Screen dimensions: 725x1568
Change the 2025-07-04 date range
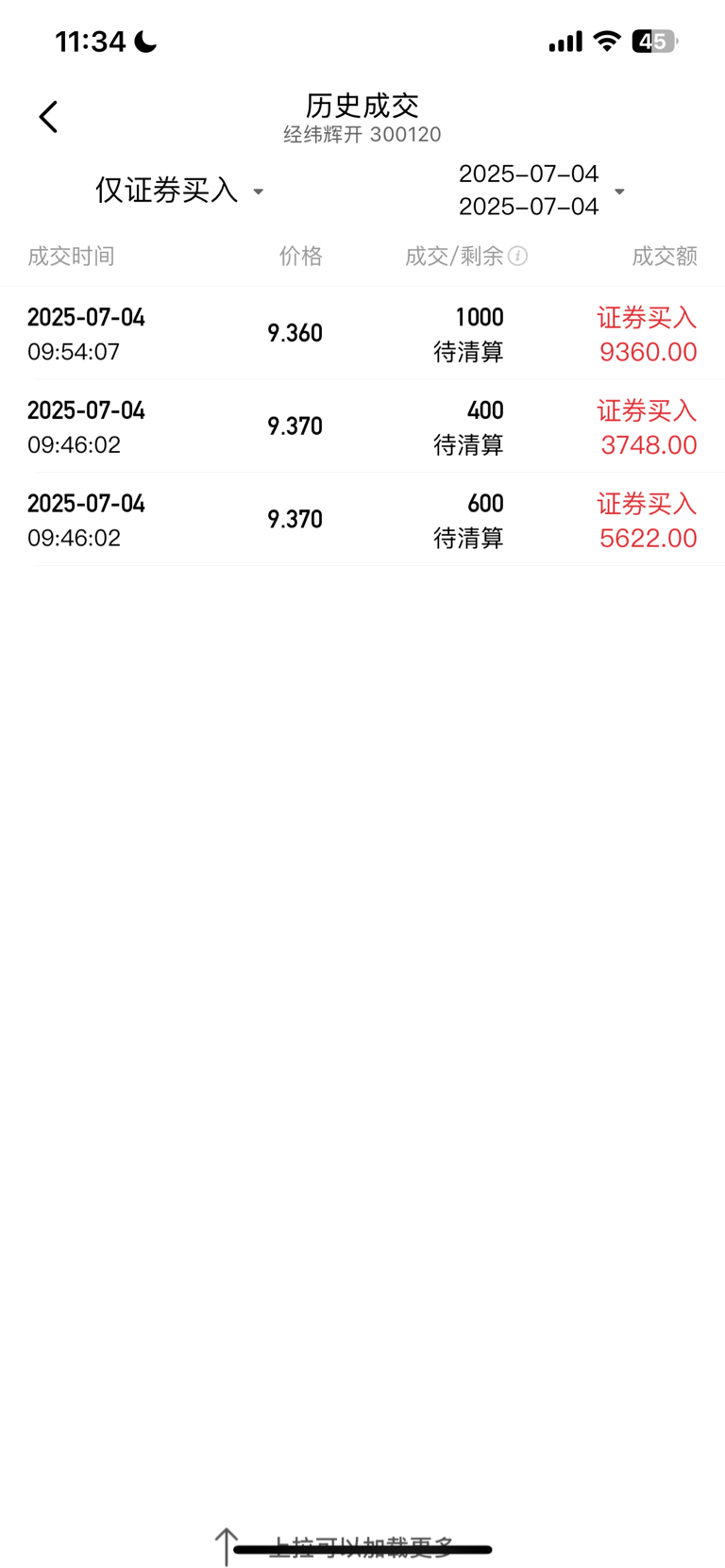tap(542, 191)
